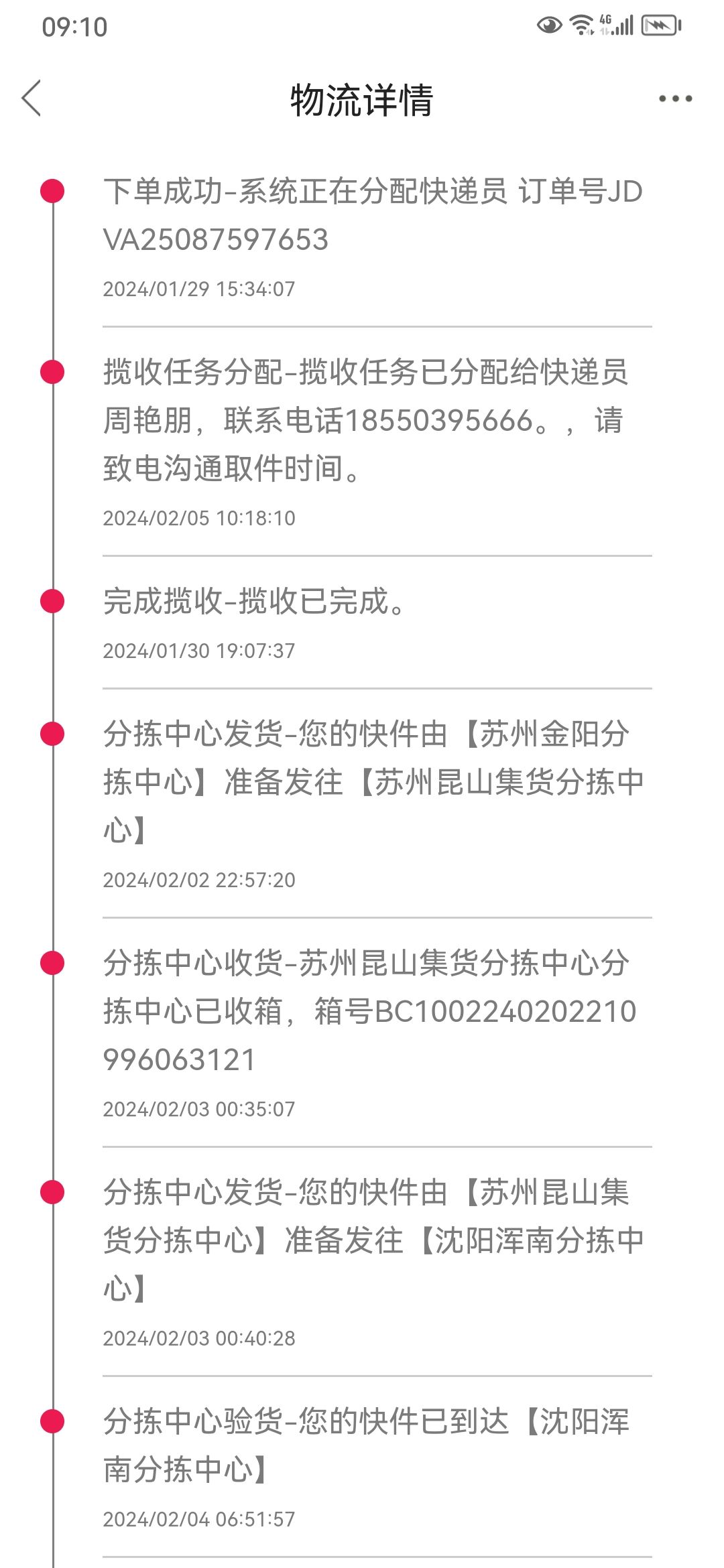The width and height of the screenshot is (724, 1568).
Task: Go back using the top-left arrow
Action: pos(32,99)
